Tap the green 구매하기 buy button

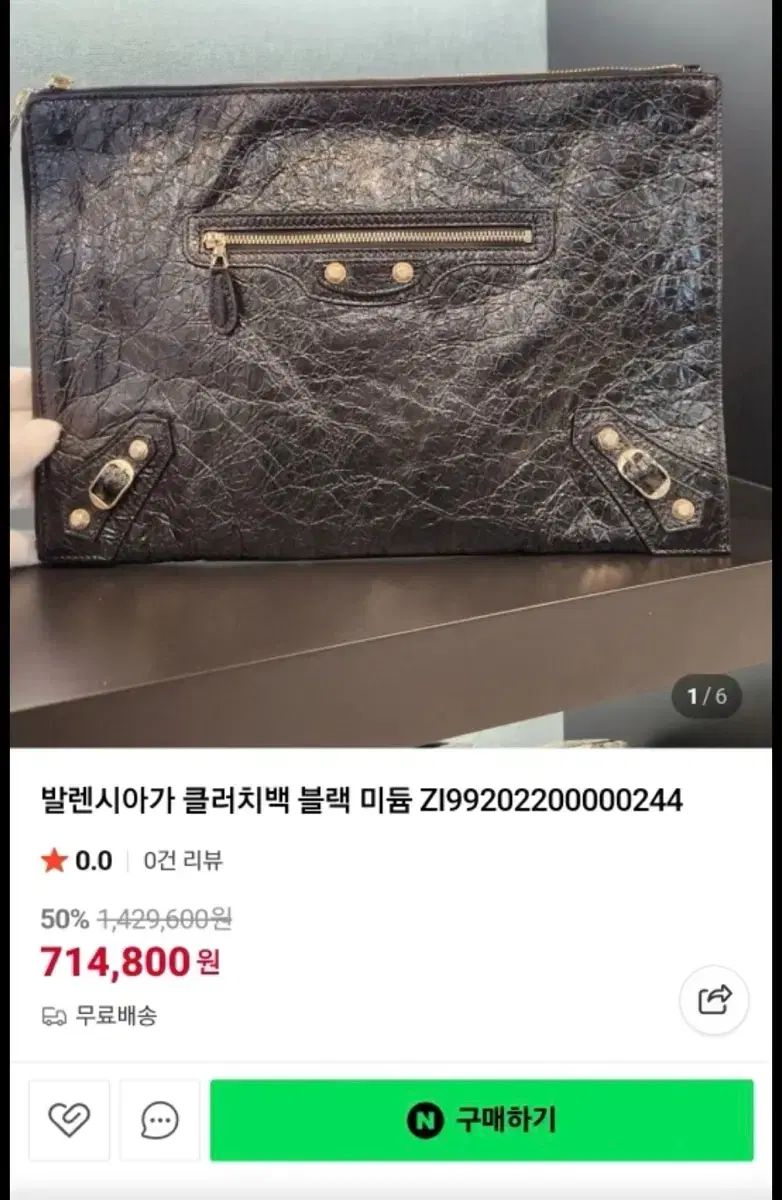(481, 1120)
